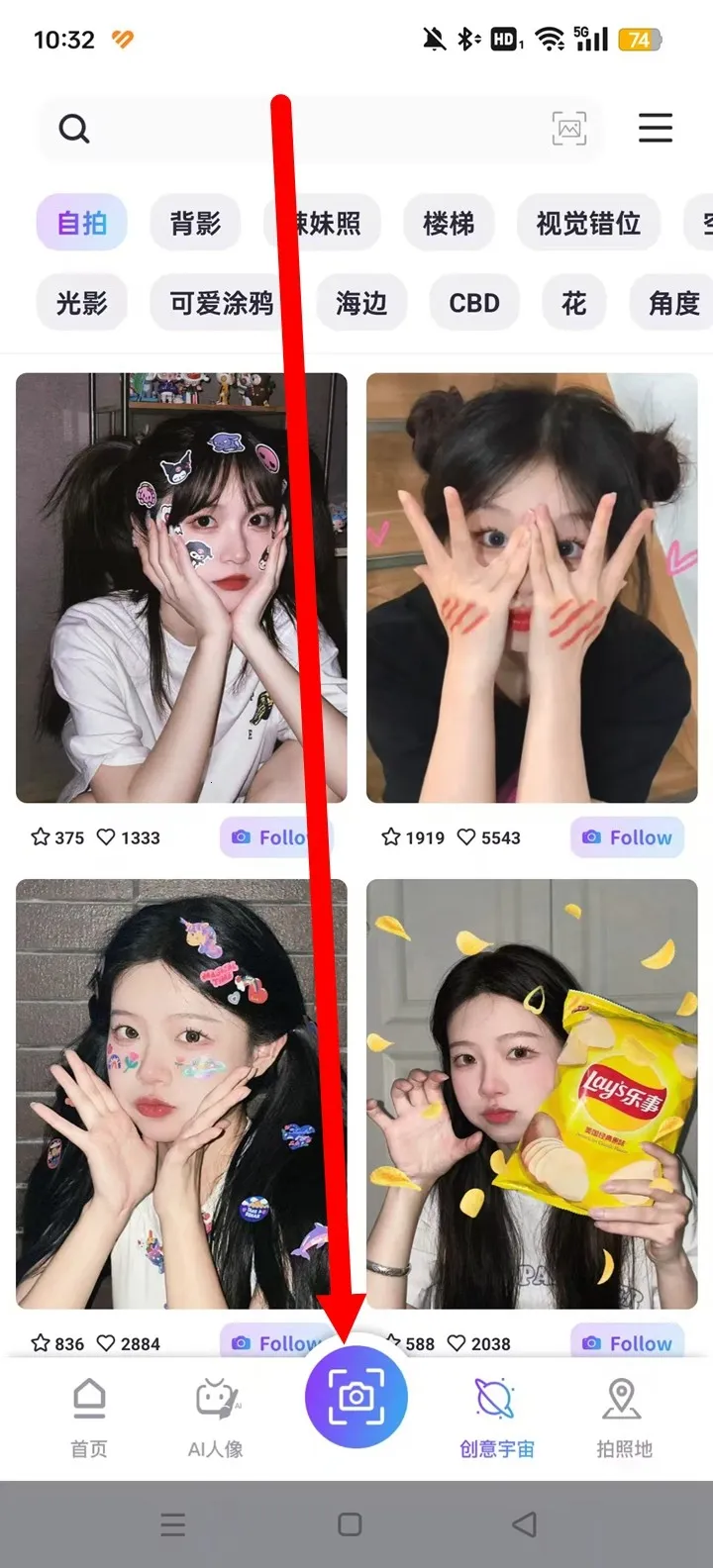This screenshot has height=1568, width=713.
Task: Launch the center camera button
Action: pyautogui.click(x=356, y=1397)
